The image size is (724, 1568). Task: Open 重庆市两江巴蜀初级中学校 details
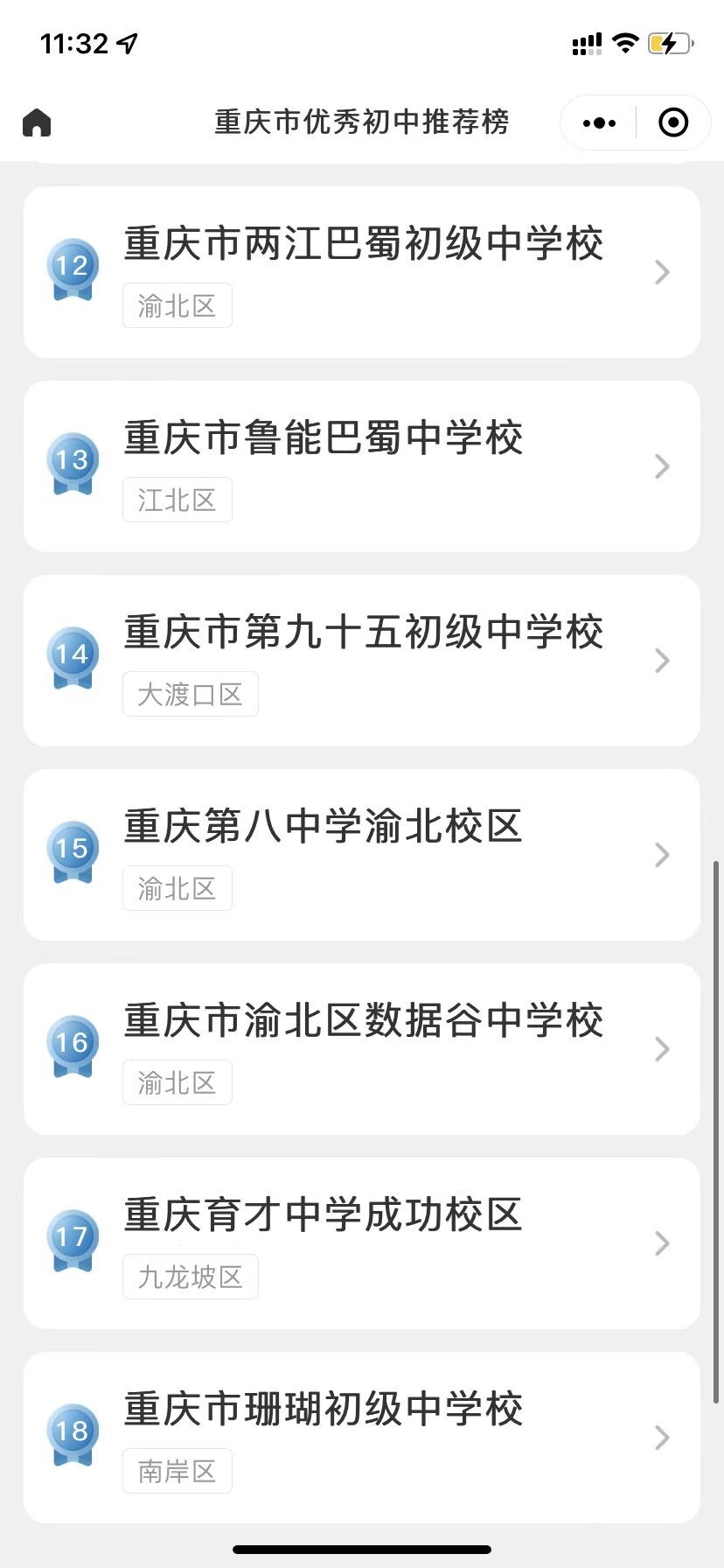[x=362, y=271]
